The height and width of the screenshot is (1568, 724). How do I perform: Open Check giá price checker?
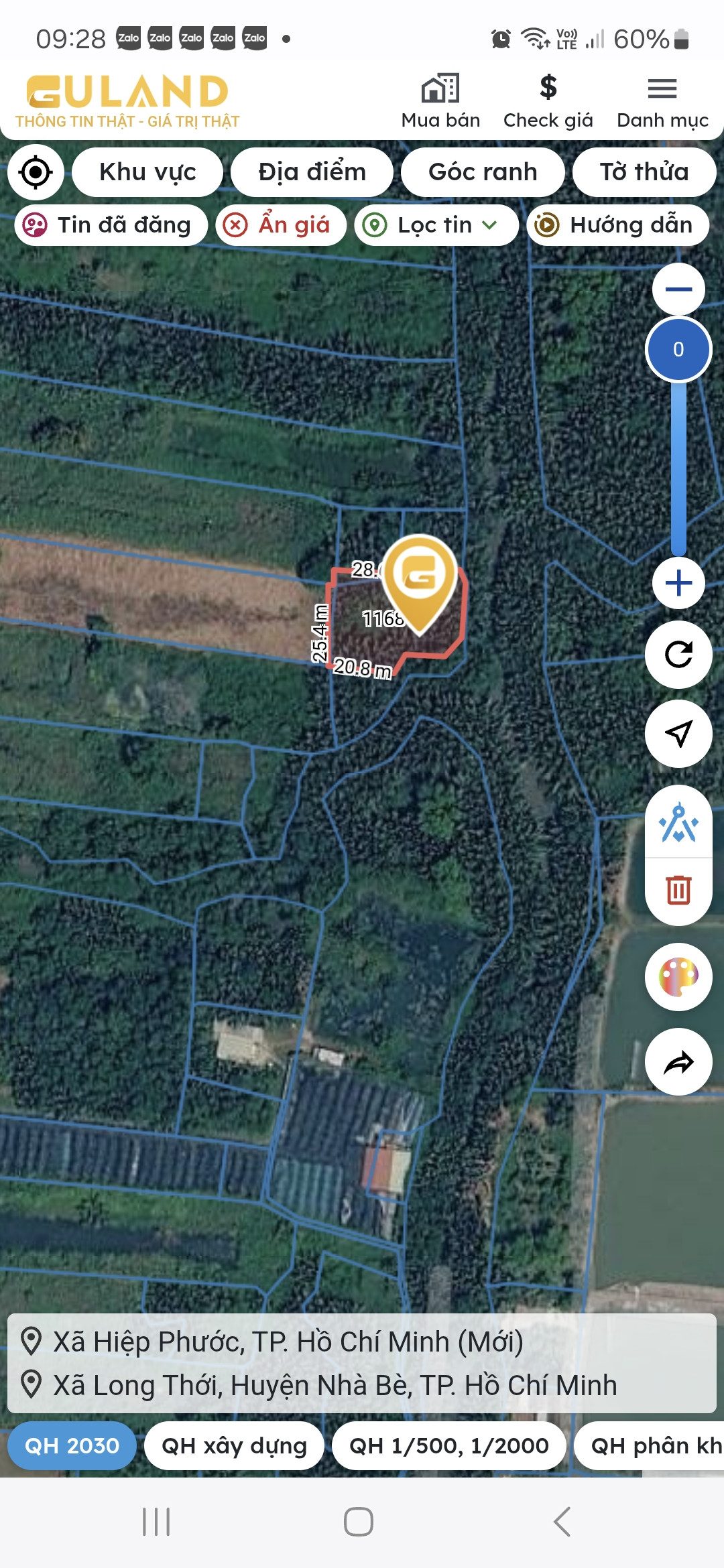point(548,101)
